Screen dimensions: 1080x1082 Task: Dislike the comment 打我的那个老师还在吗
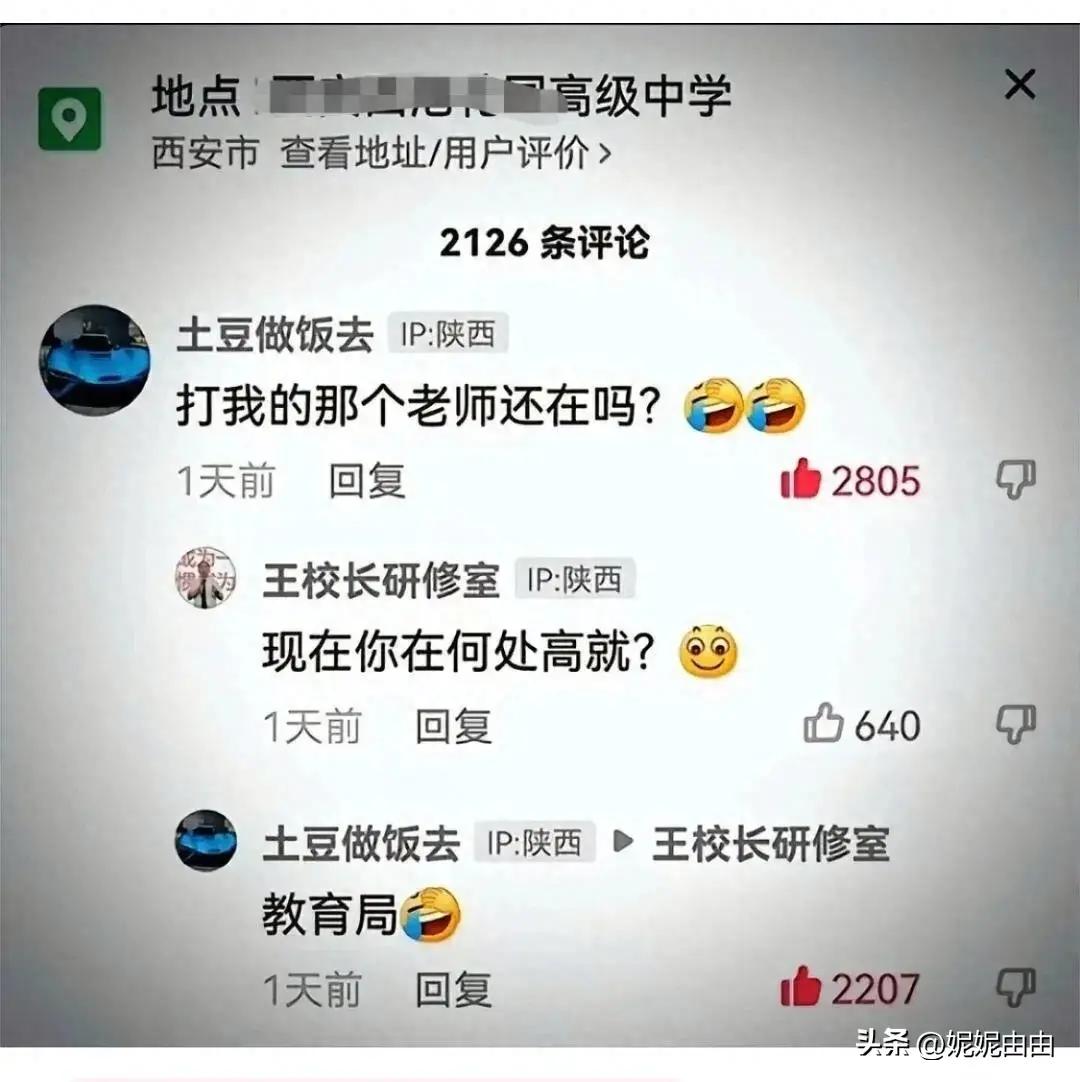1015,481
